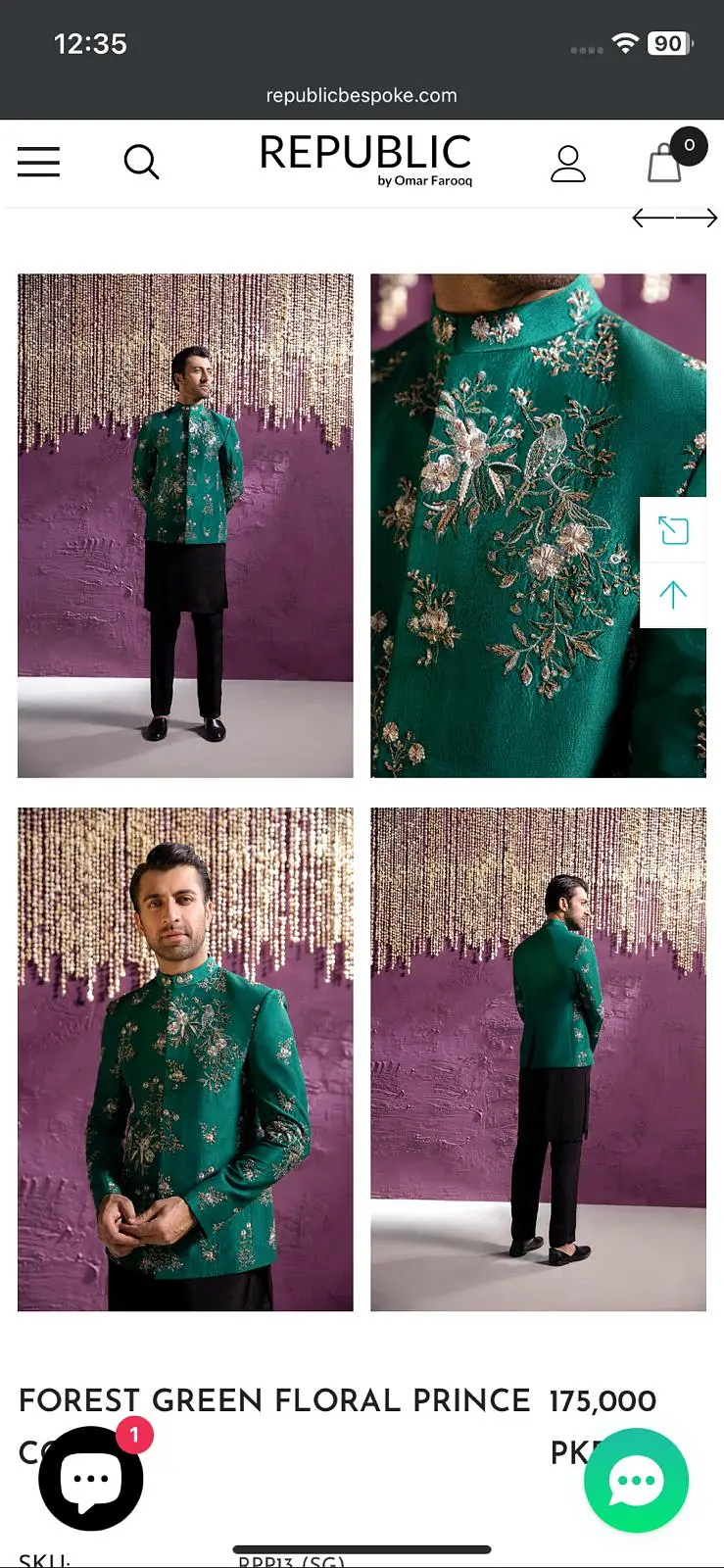Viewport: 724px width, 1568px height.
Task: Go to next product with right arrow
Action: pos(699,218)
